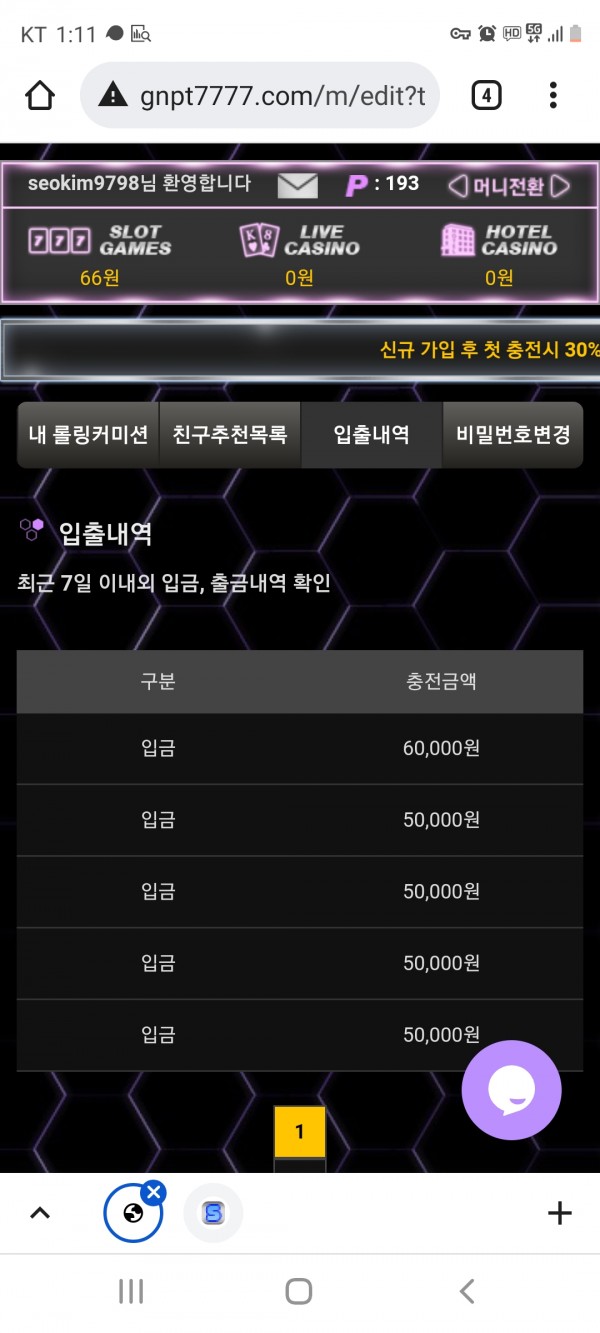The width and height of the screenshot is (600, 1333).
Task: Open the tab switcher showing 4 tabs
Action: (x=486, y=96)
